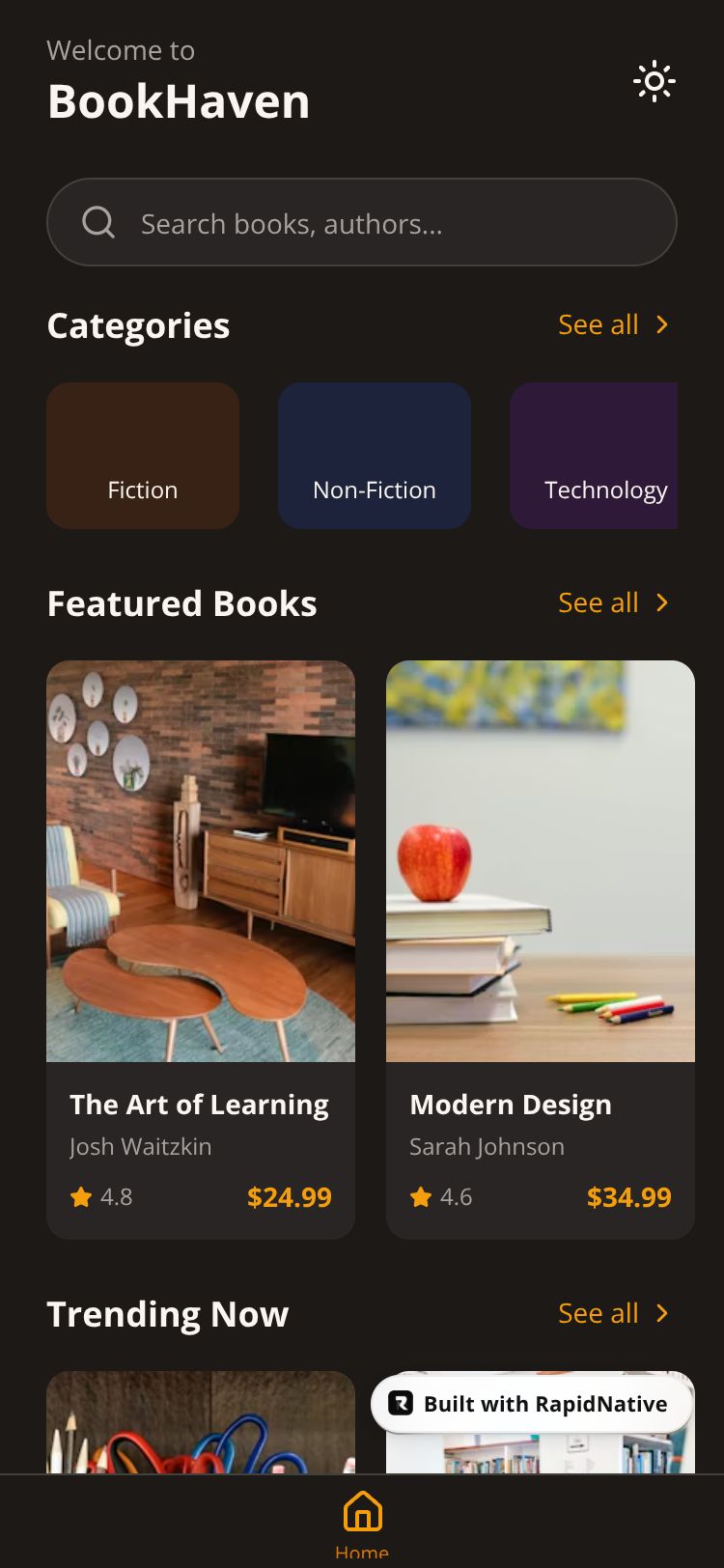Toggle the light theme sun icon
Screen dimensions: 724x1568
pyautogui.click(x=654, y=81)
